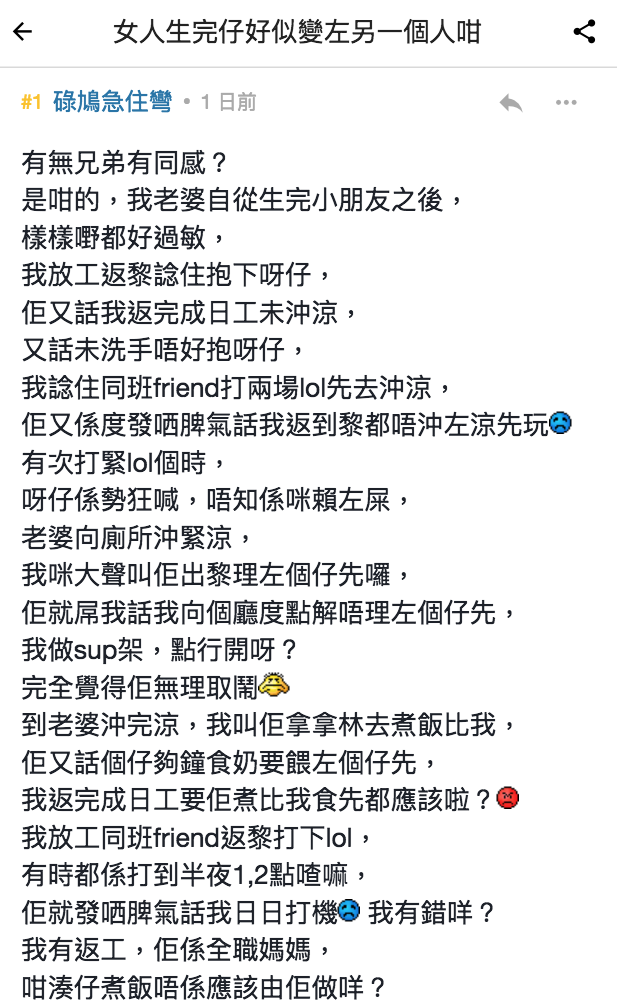Screen dimensions: 617x1003
Task: Open the three-dot menu on post #1
Action: (x=566, y=102)
